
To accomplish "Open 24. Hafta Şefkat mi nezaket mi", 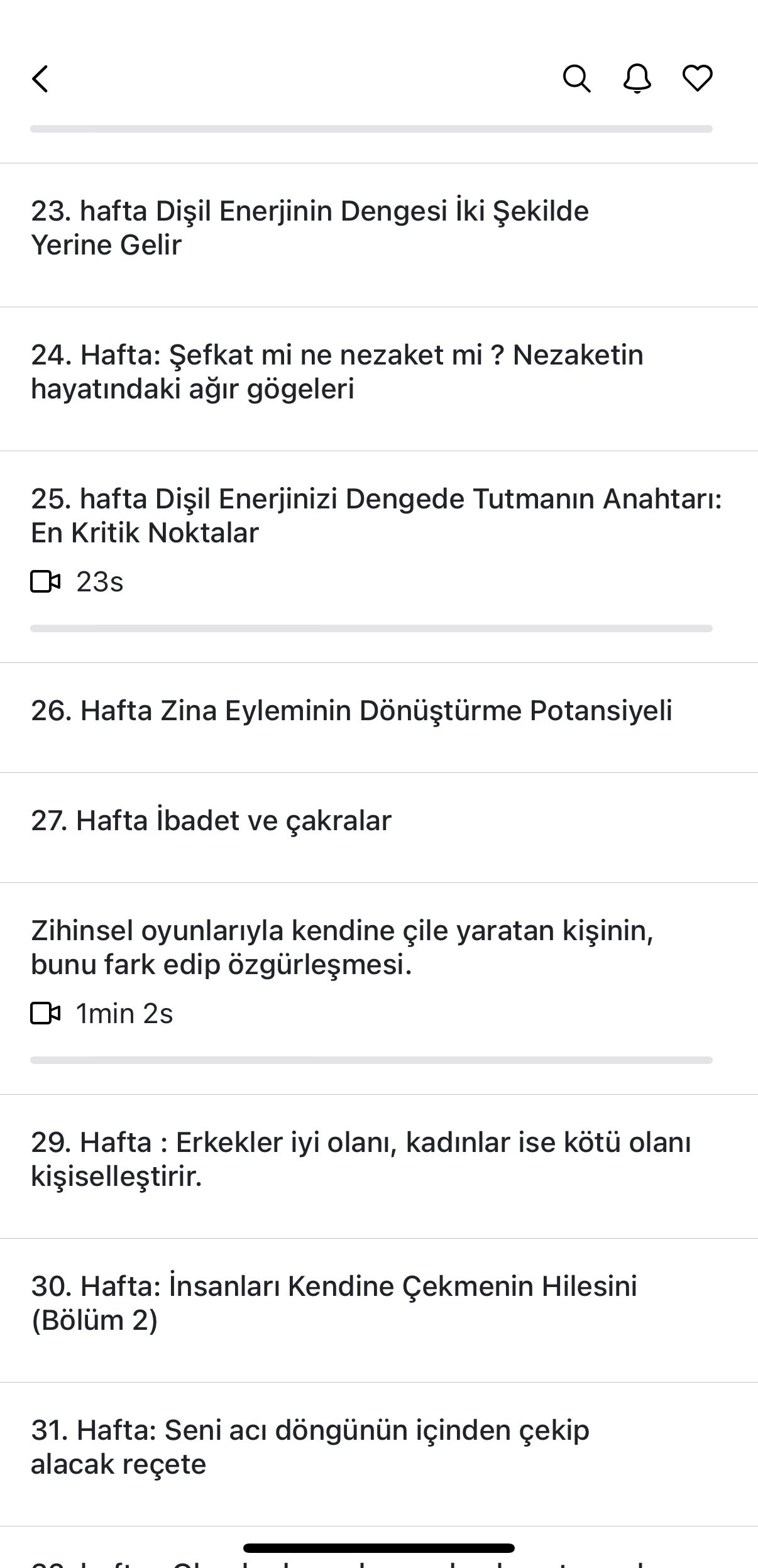I will pyautogui.click(x=337, y=372).
